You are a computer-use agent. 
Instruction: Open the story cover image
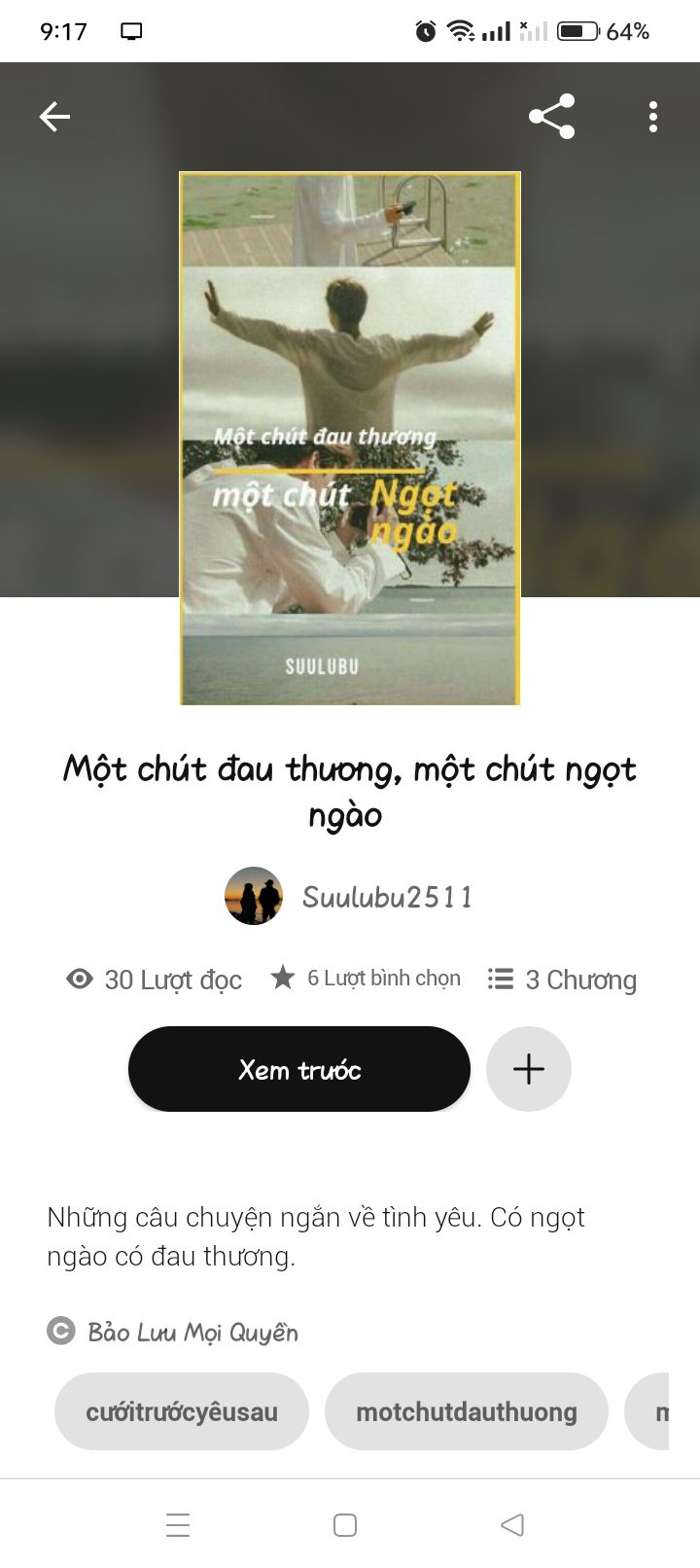350,438
